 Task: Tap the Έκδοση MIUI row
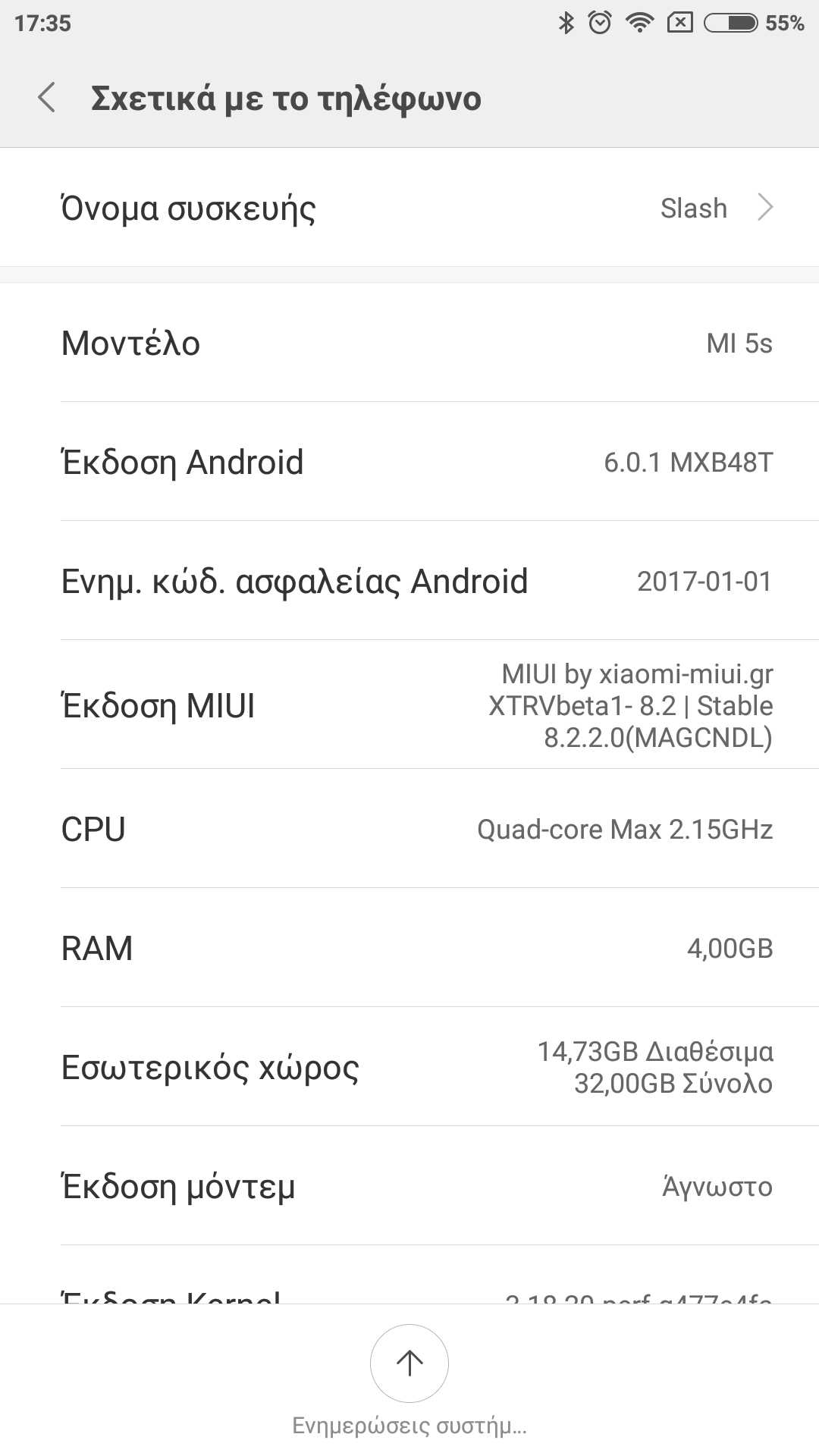coord(409,705)
